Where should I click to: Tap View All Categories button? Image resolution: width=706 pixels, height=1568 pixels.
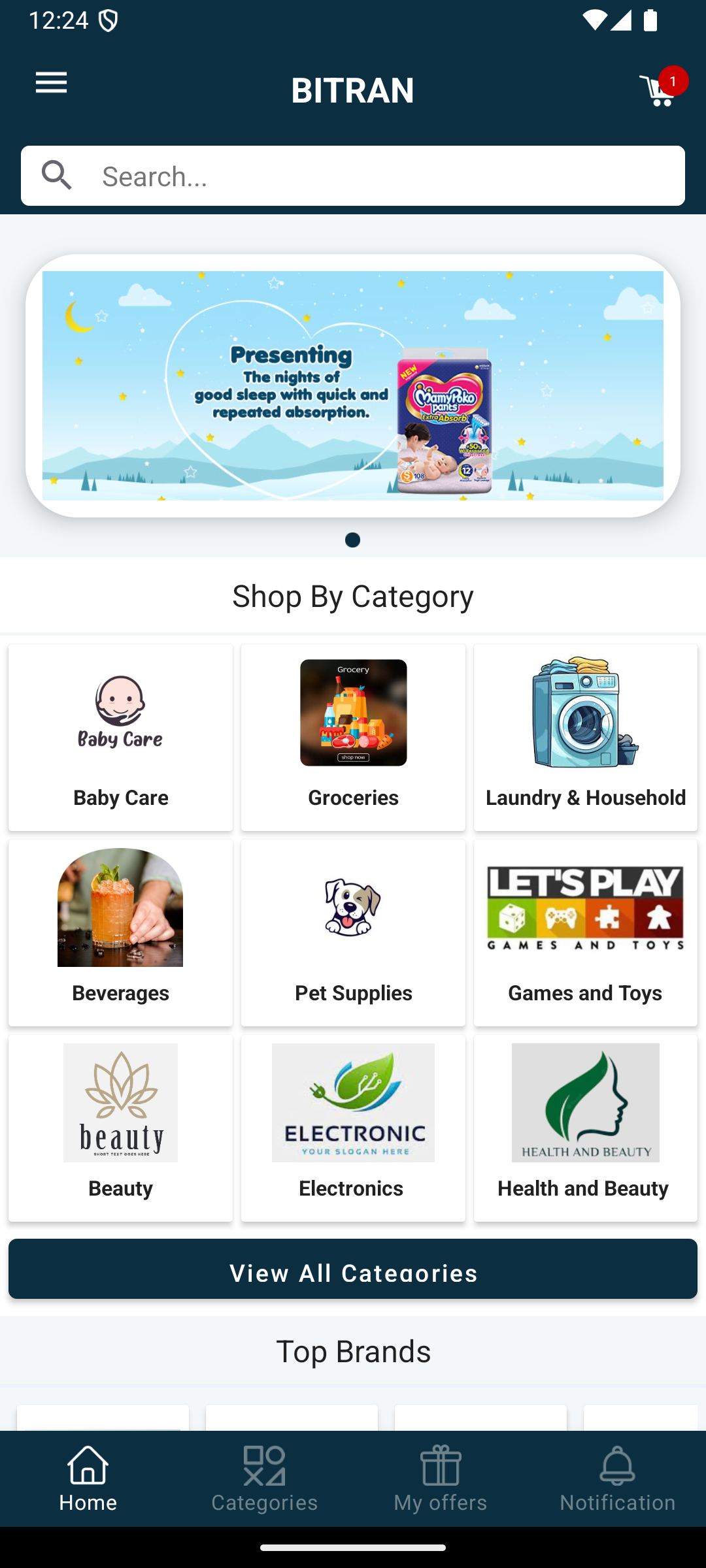coord(353,1269)
